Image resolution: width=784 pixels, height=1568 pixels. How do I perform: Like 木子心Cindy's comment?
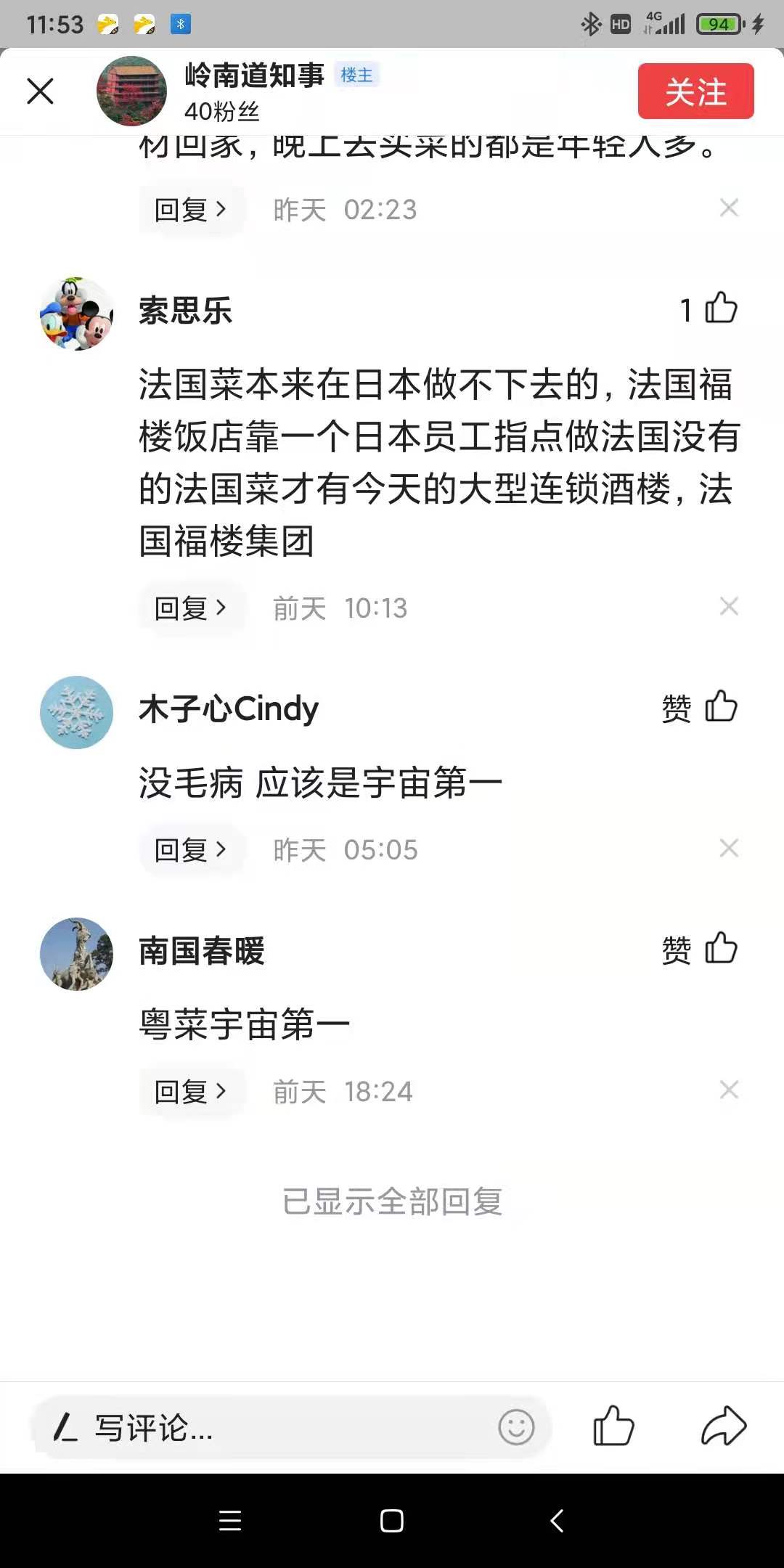pos(720,707)
